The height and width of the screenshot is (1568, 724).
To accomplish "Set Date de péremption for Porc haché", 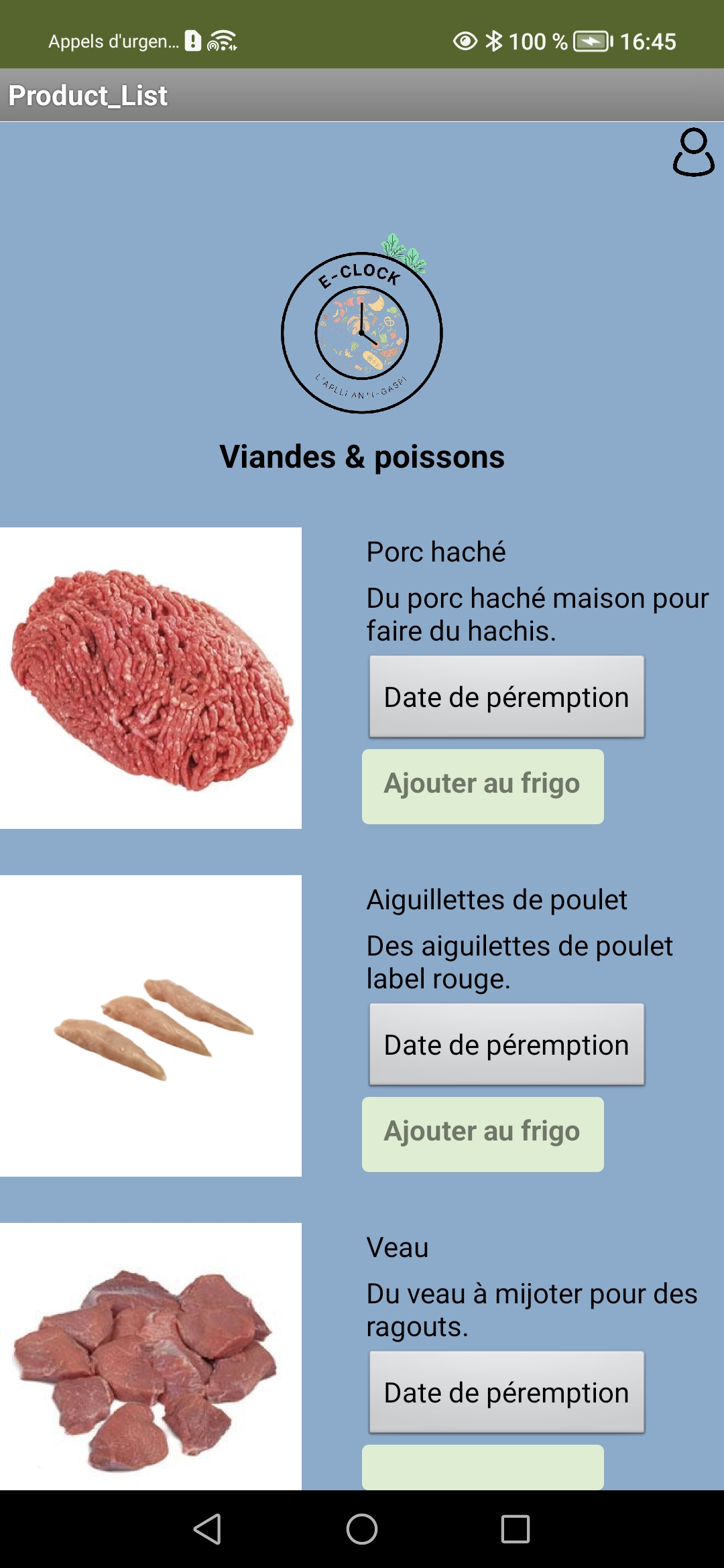I will pos(506,697).
